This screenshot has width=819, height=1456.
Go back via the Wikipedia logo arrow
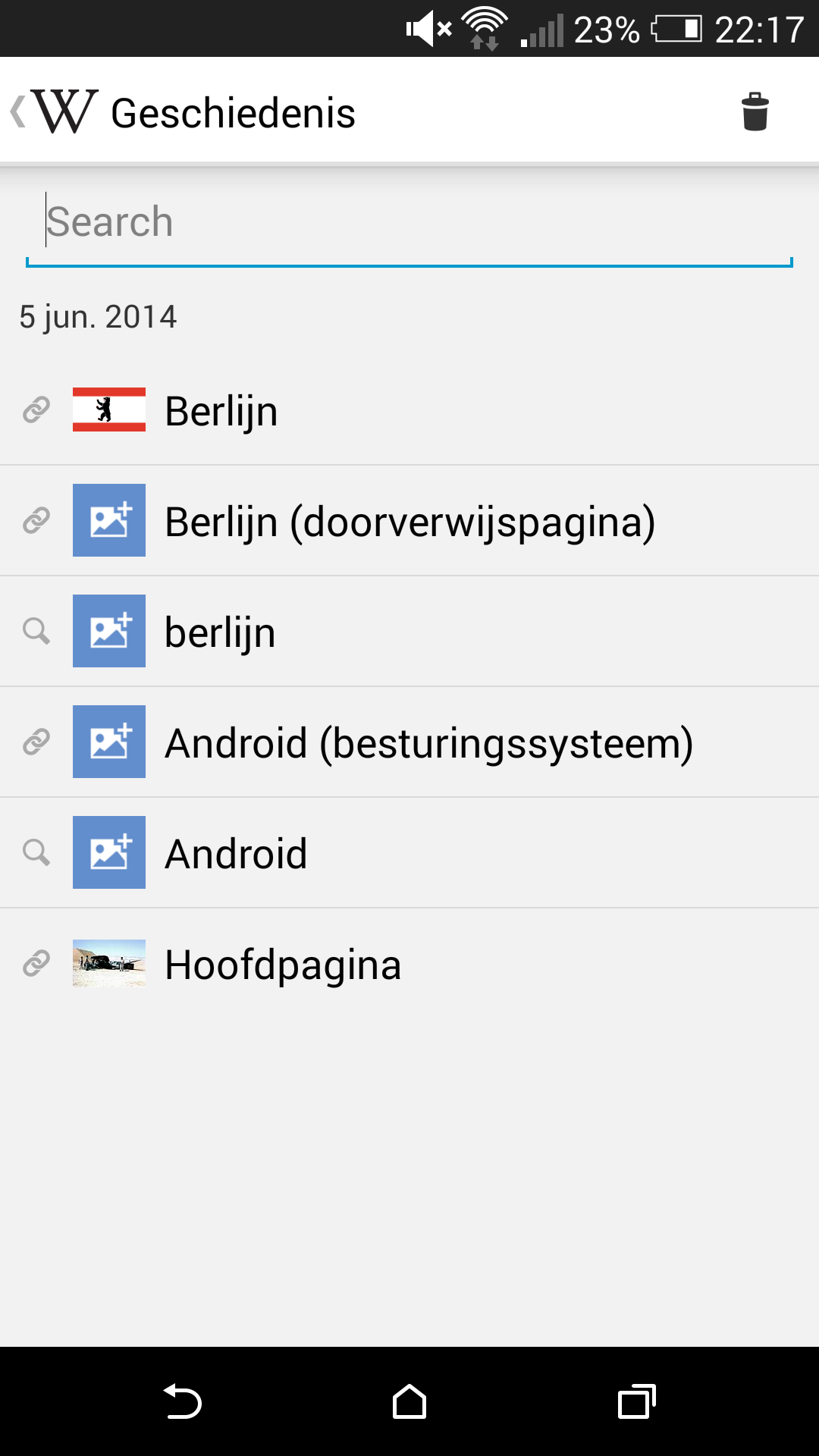(54, 111)
